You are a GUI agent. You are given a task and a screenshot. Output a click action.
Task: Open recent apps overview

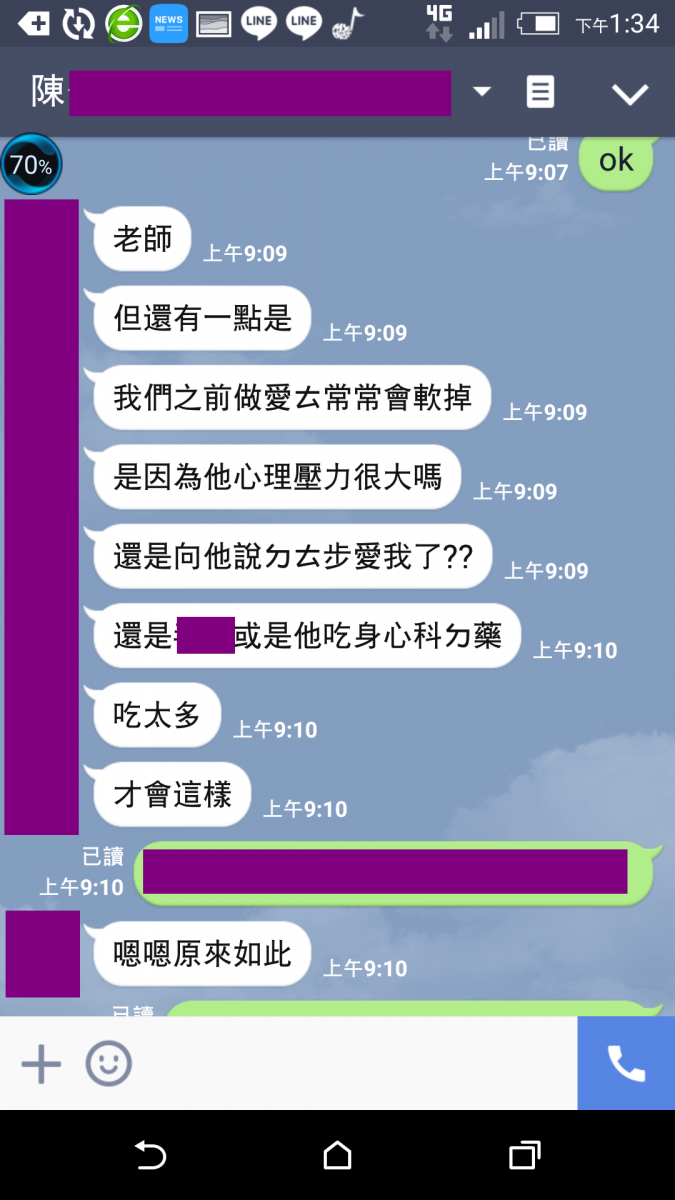tap(524, 1155)
